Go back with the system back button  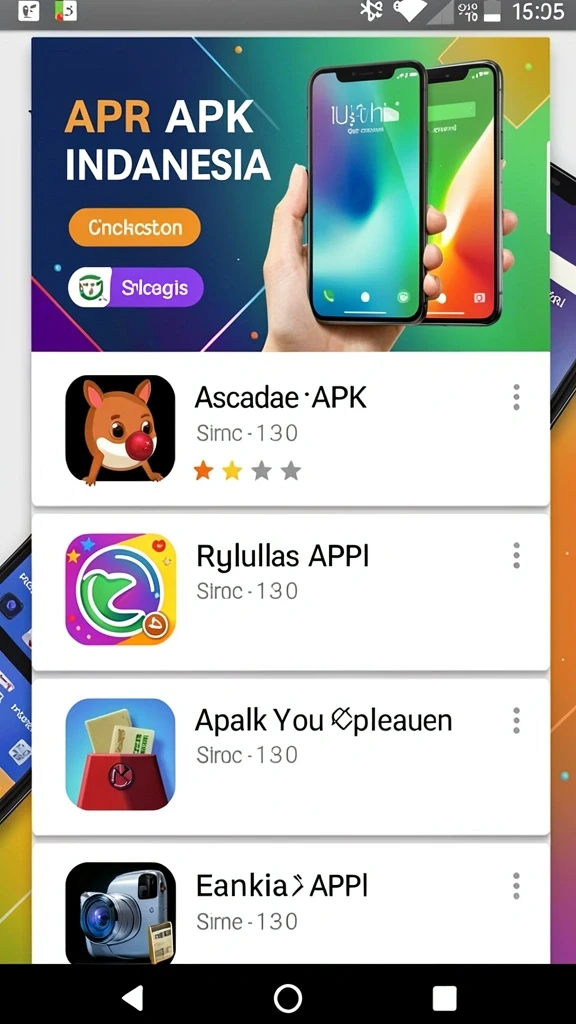pyautogui.click(x=133, y=998)
